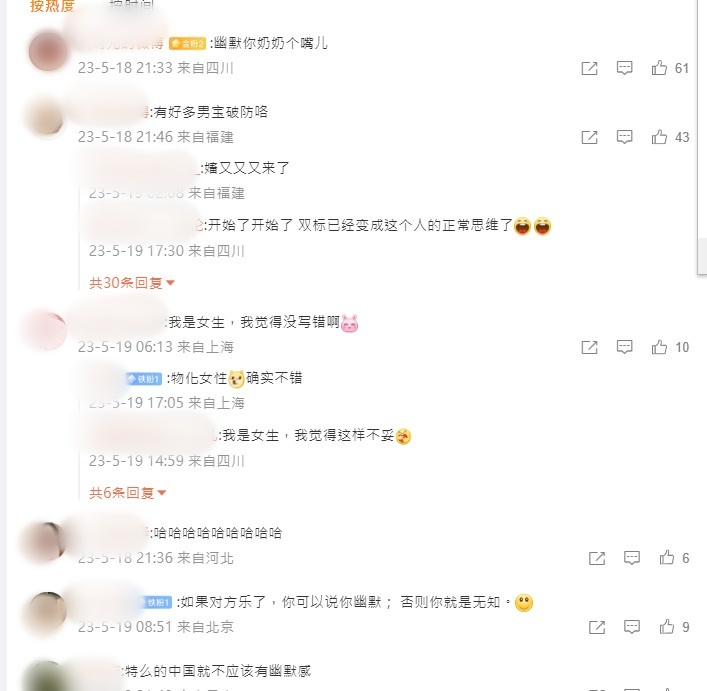Like the 哈哈哈哈哈哈哈哈哈 comment
Screen dimensions: 707x691
click(666, 558)
